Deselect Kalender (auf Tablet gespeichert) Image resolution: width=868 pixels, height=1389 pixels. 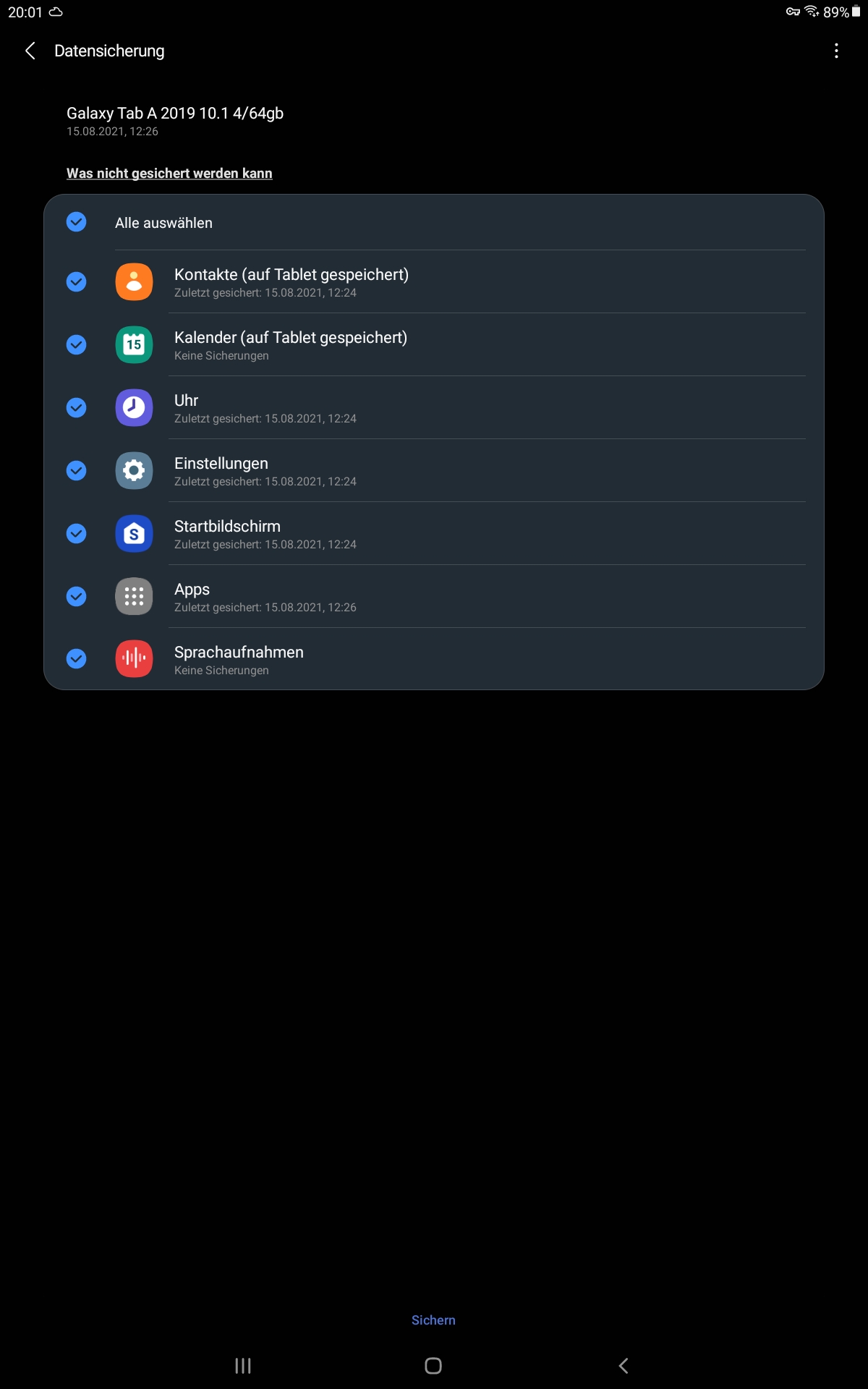pos(77,345)
